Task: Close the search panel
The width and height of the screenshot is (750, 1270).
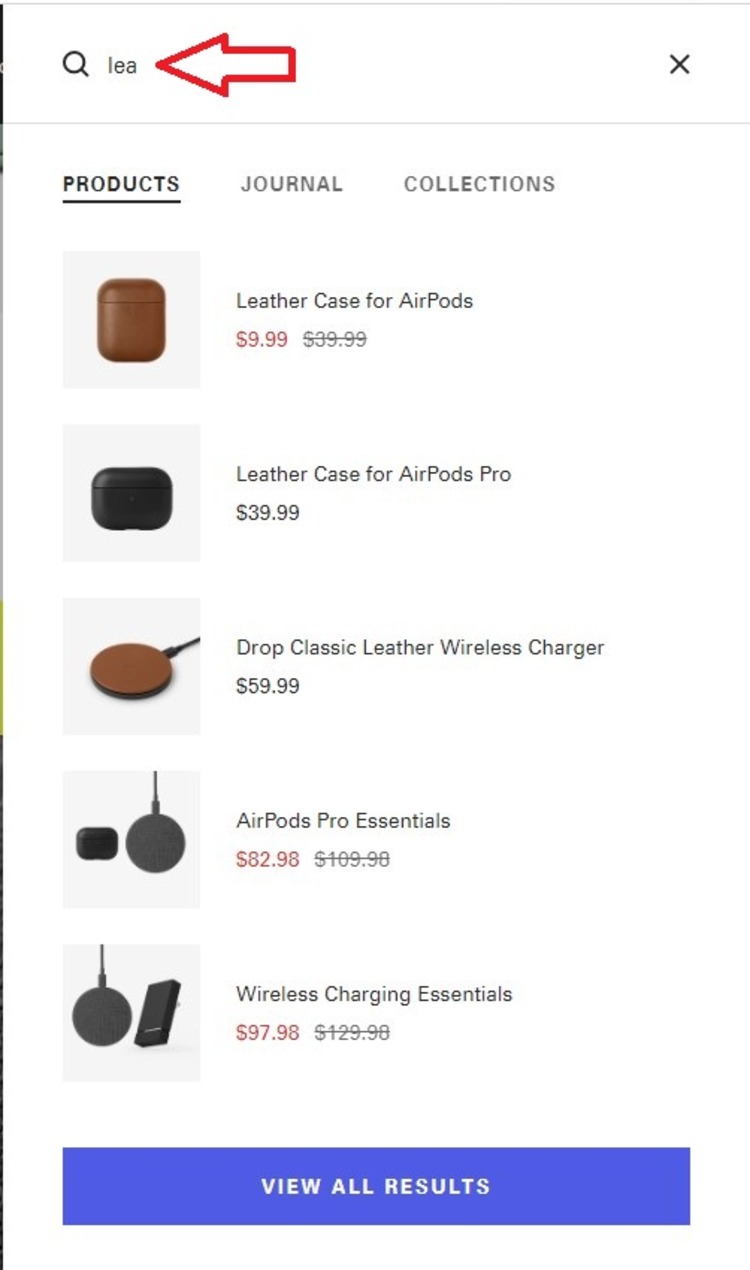Action: point(679,65)
